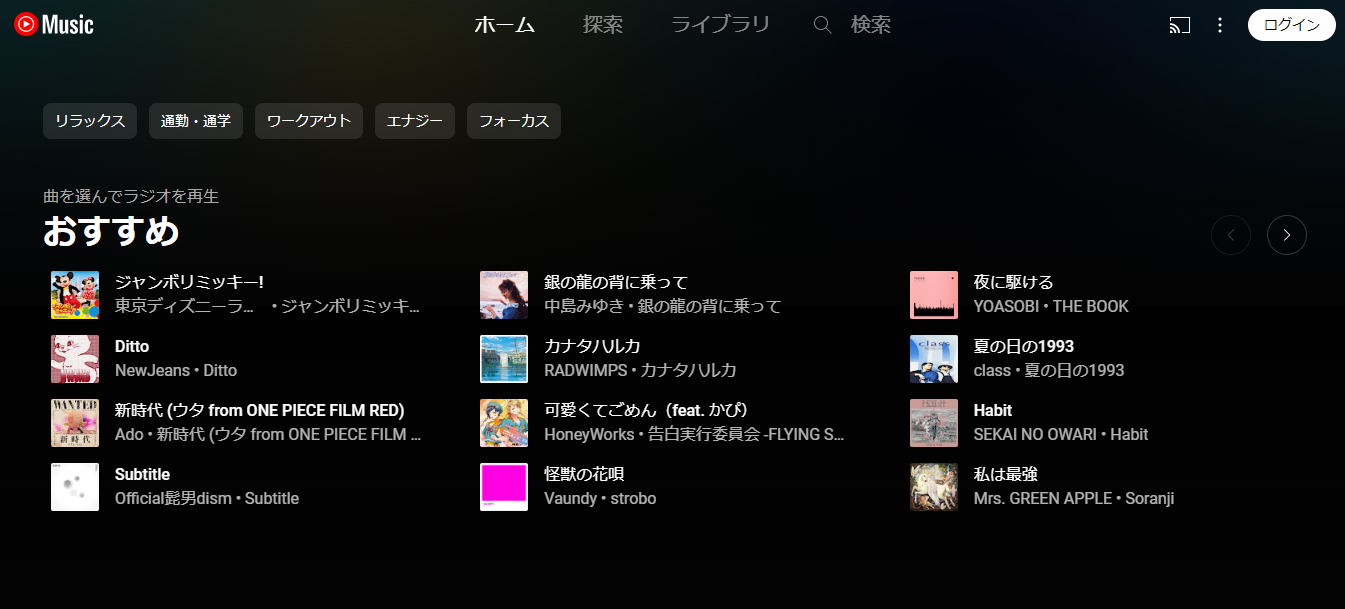
Task: Open the cast to device icon
Action: tap(1180, 25)
